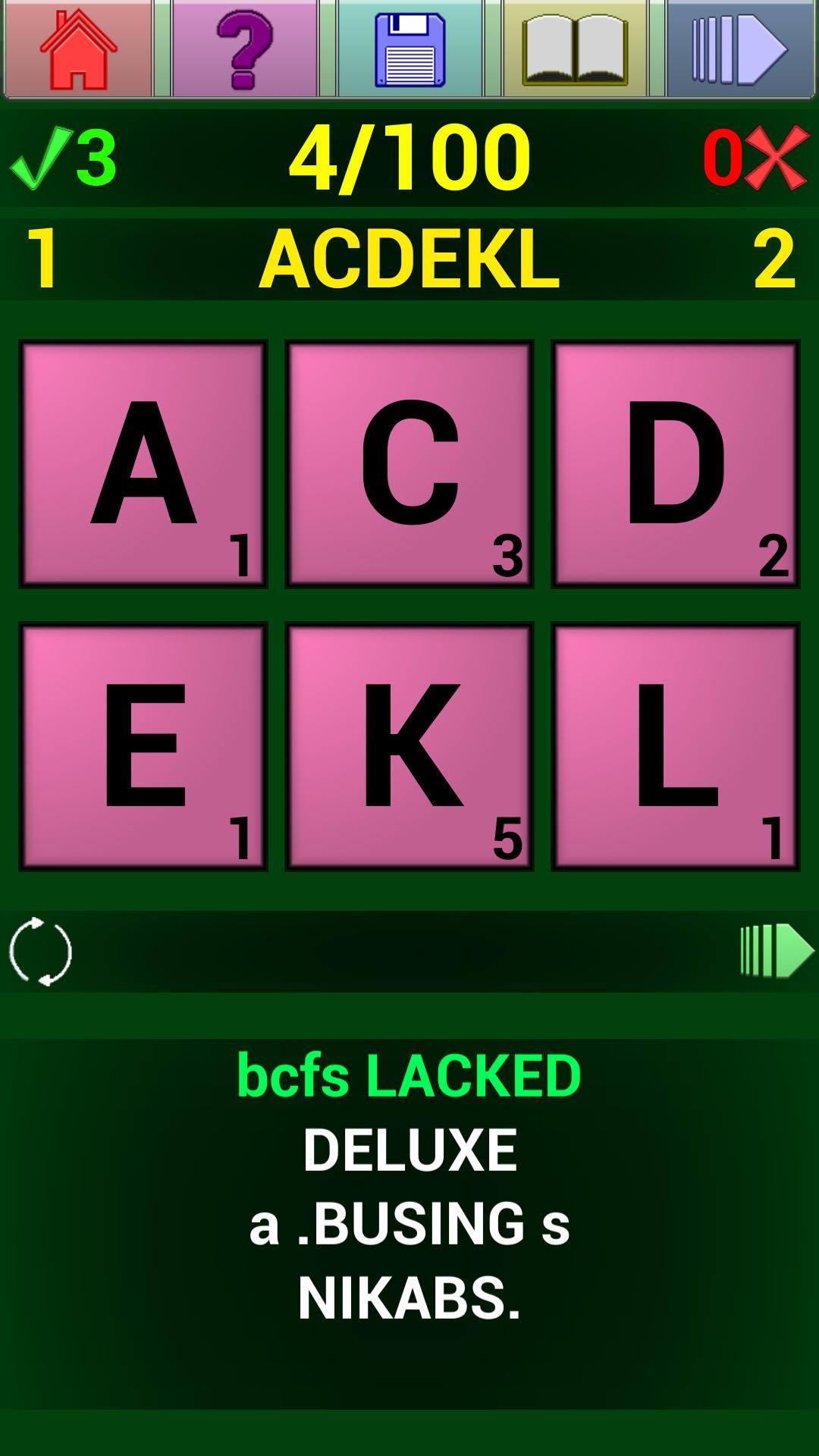Go to the home screen via house icon
Viewport: 819px width, 1456px height.
(x=78, y=49)
